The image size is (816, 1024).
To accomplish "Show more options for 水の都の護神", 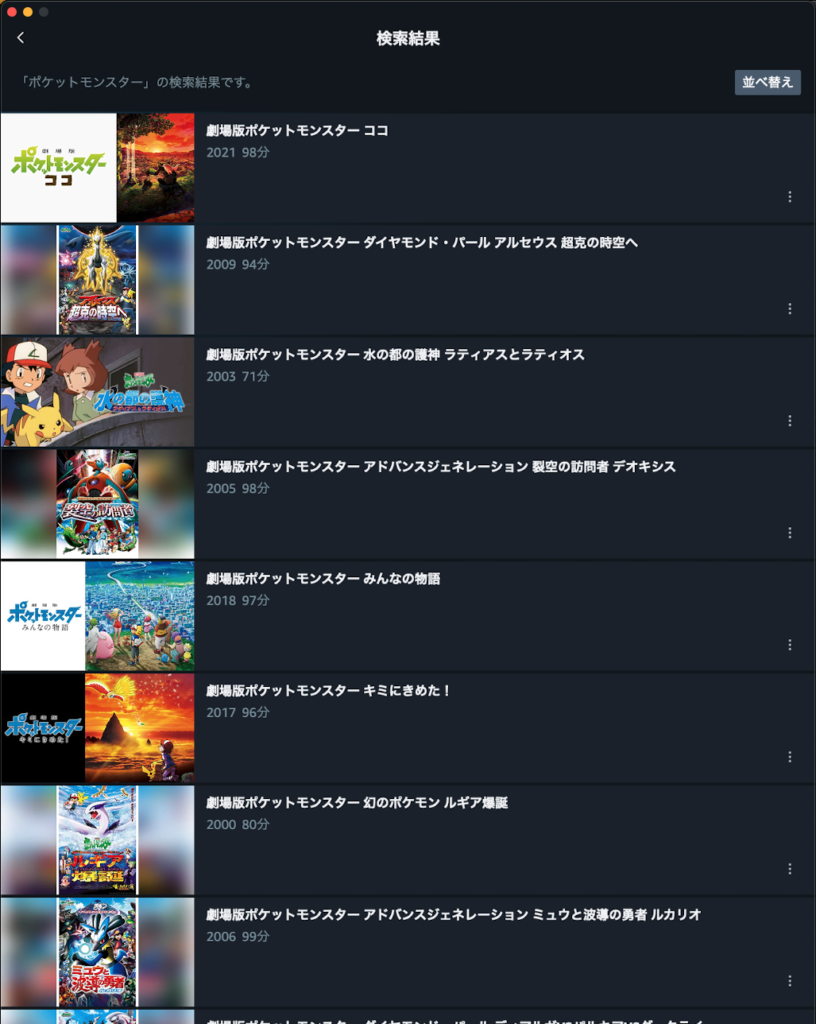I will [790, 421].
